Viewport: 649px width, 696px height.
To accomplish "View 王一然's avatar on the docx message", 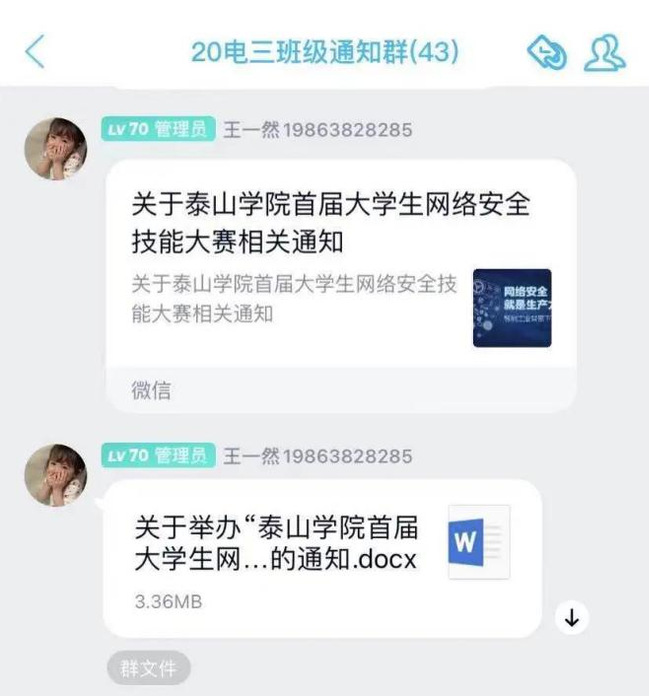I will coord(55,475).
